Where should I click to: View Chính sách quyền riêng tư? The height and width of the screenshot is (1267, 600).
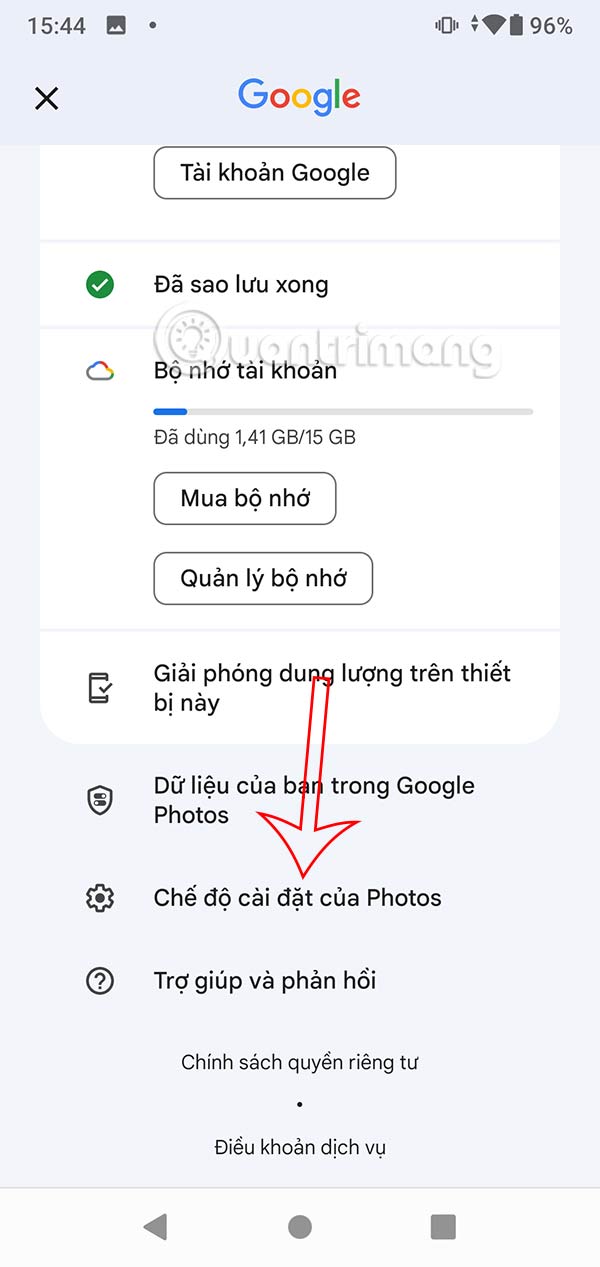[x=300, y=1062]
